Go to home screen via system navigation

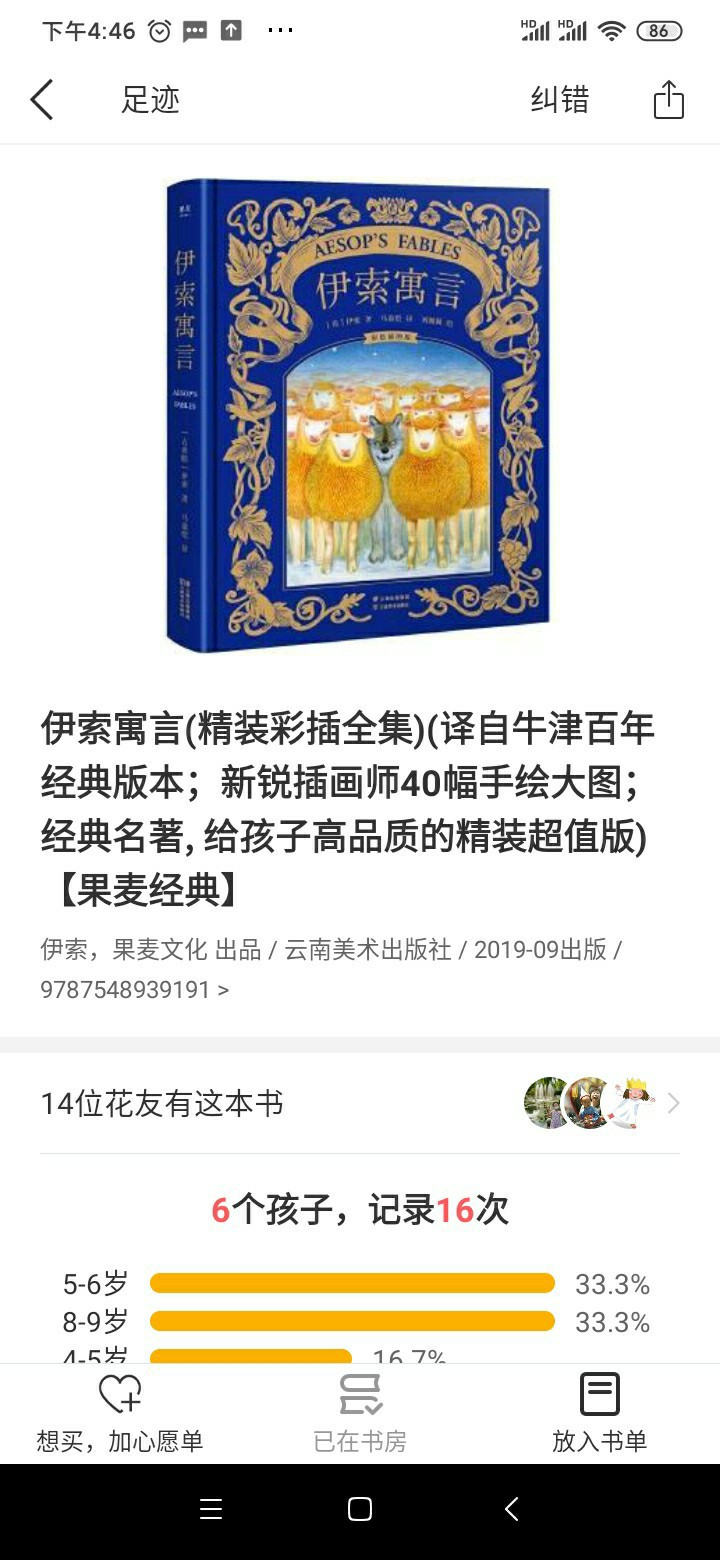(360, 1510)
